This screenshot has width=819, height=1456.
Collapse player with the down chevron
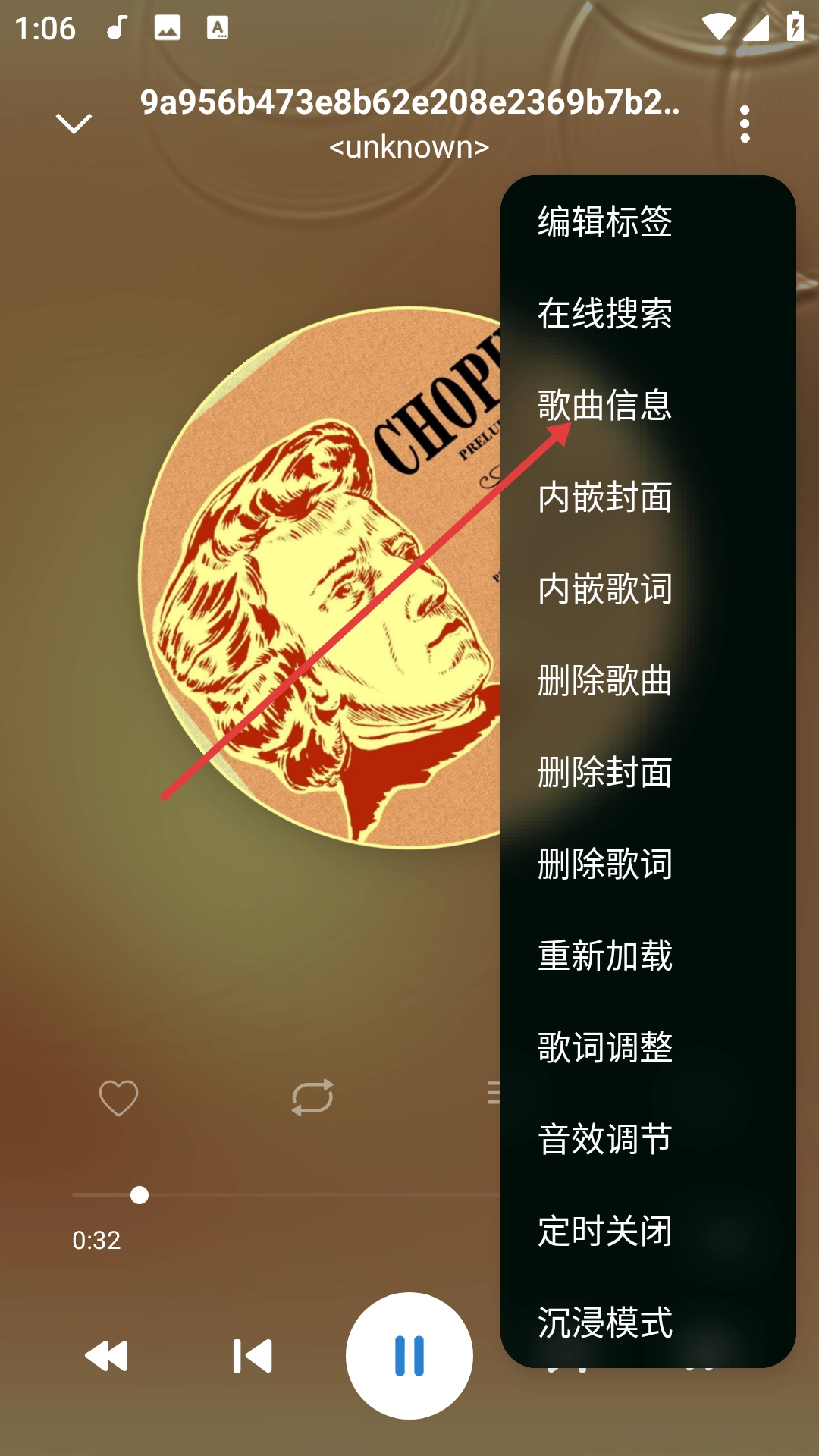pyautogui.click(x=74, y=123)
